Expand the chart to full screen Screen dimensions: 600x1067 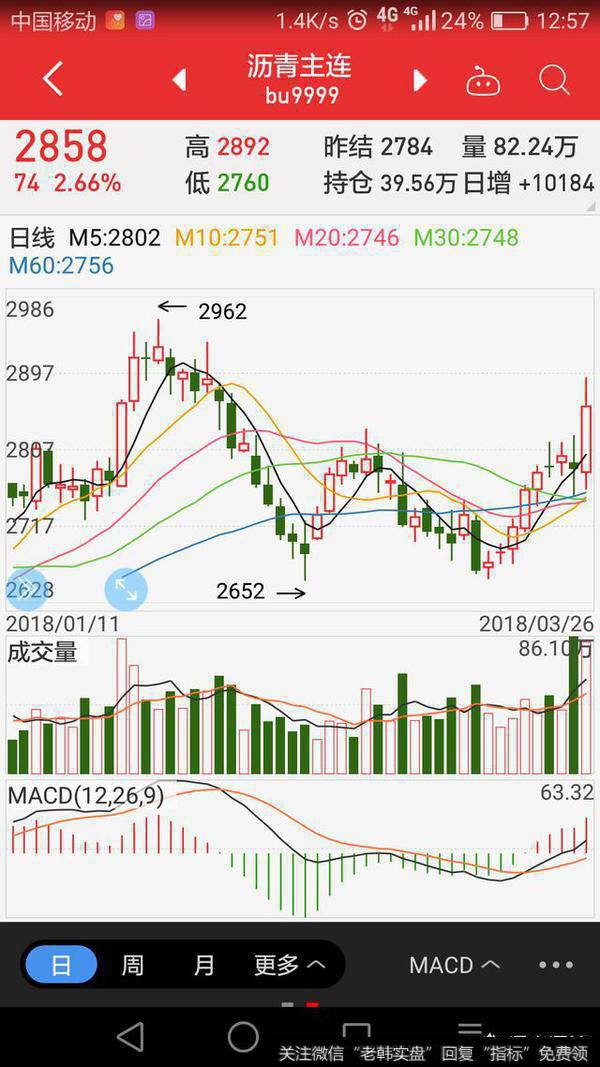(x=126, y=590)
